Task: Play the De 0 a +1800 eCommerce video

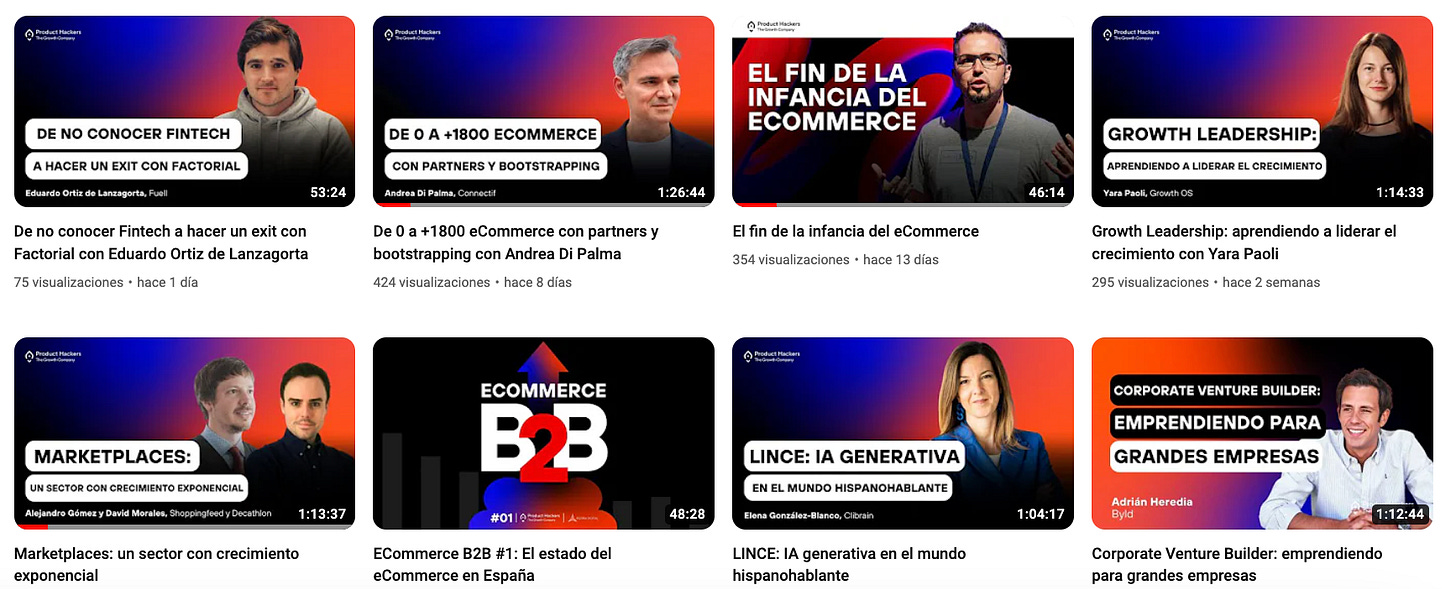Action: (543, 111)
